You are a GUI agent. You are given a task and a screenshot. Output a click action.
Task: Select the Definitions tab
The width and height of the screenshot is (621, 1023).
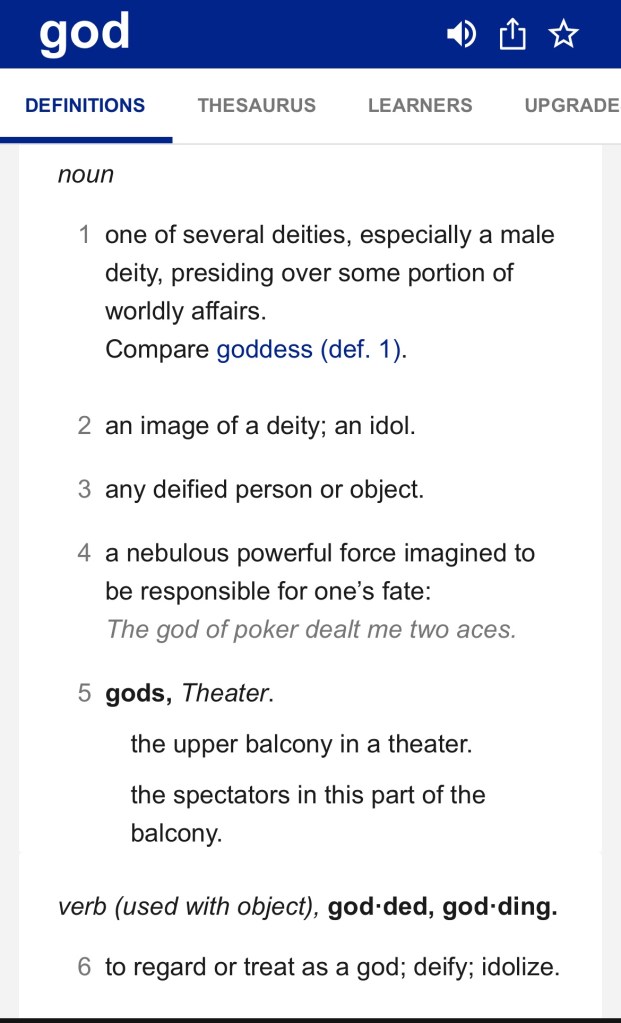click(x=85, y=105)
